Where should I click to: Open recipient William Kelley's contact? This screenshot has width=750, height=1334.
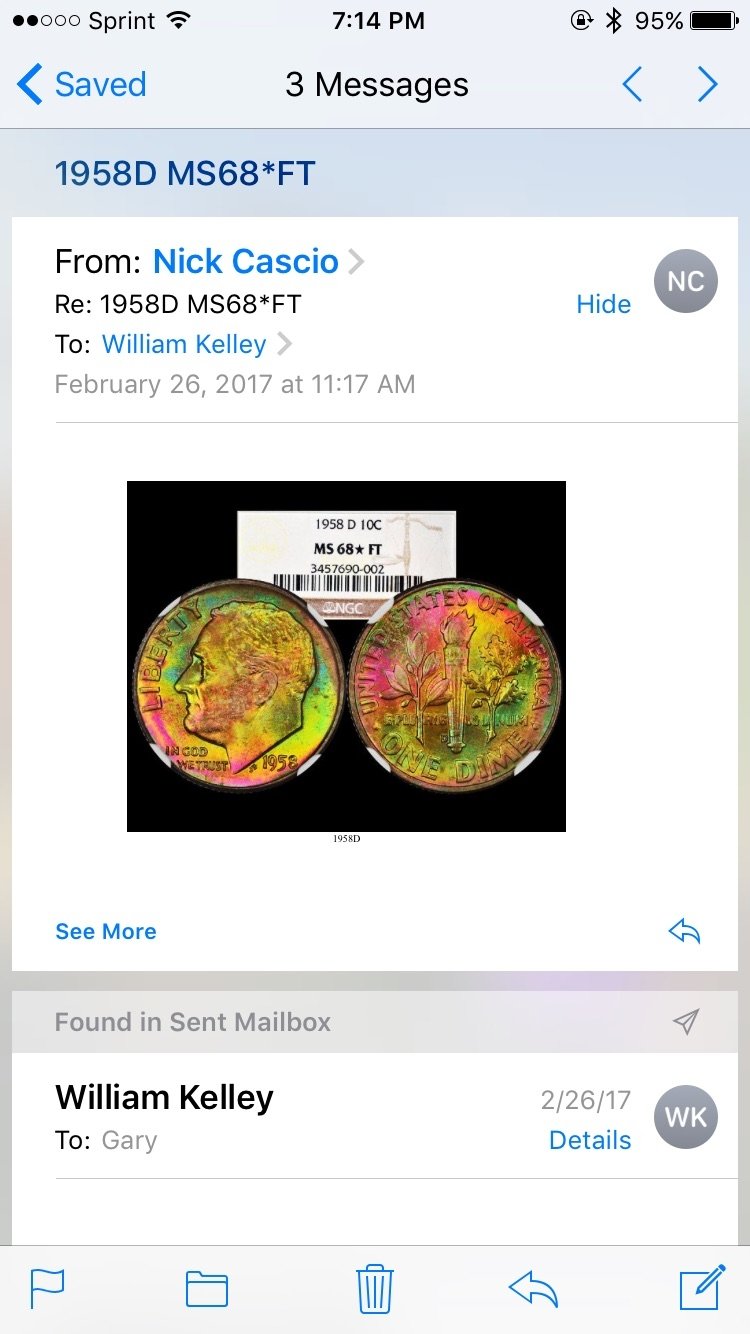(185, 344)
